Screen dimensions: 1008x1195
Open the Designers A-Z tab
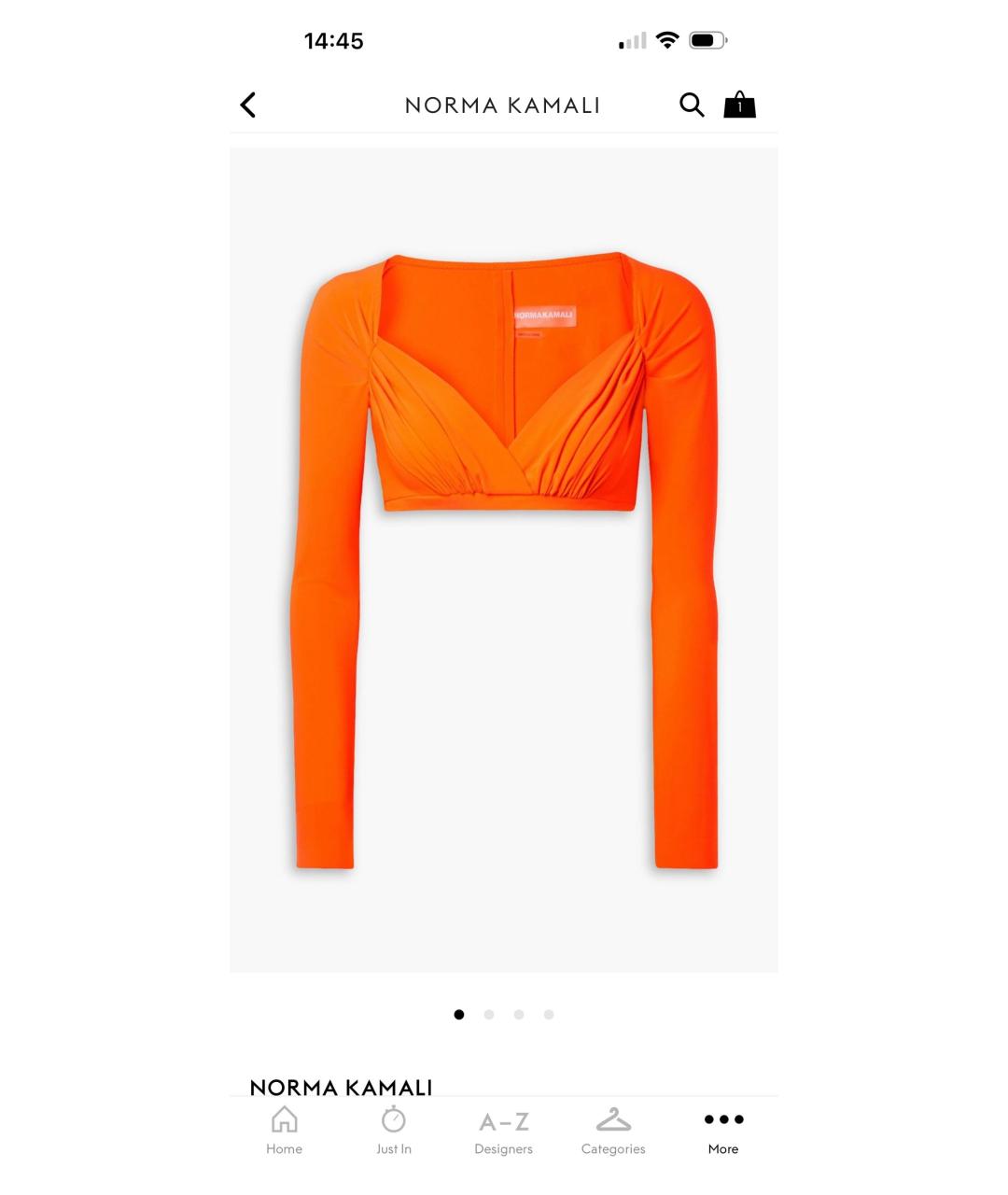pos(503,1130)
